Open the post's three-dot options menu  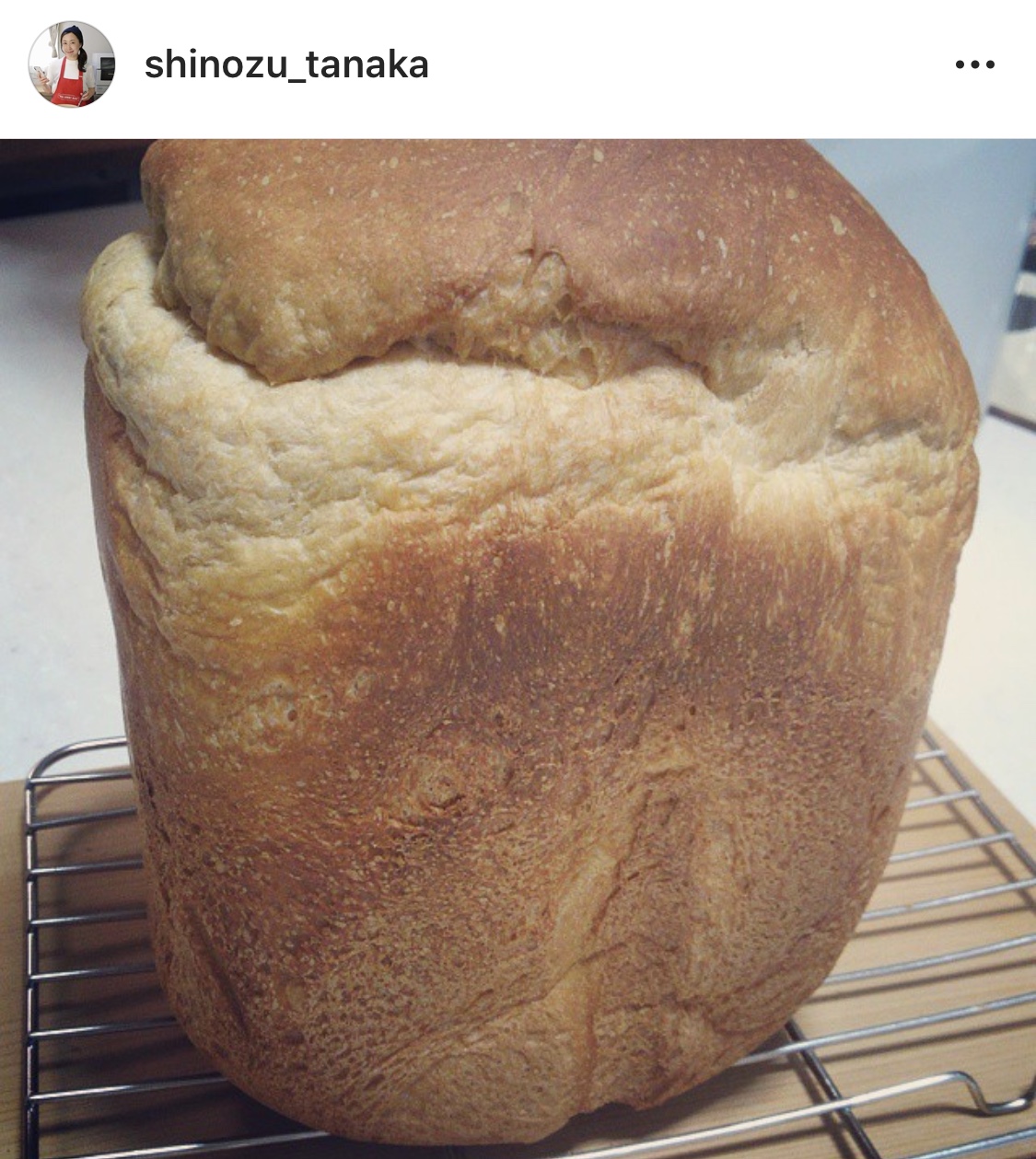tap(974, 65)
